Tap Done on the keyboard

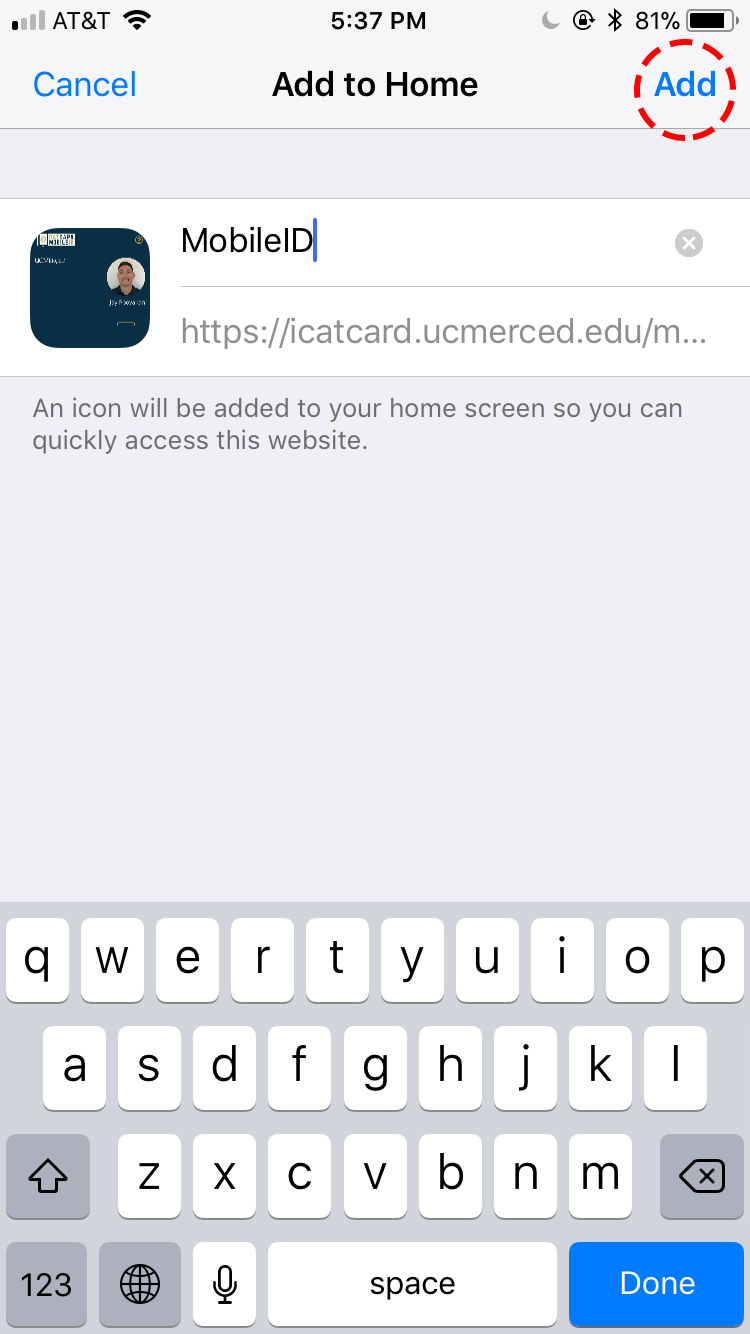pos(657,1283)
